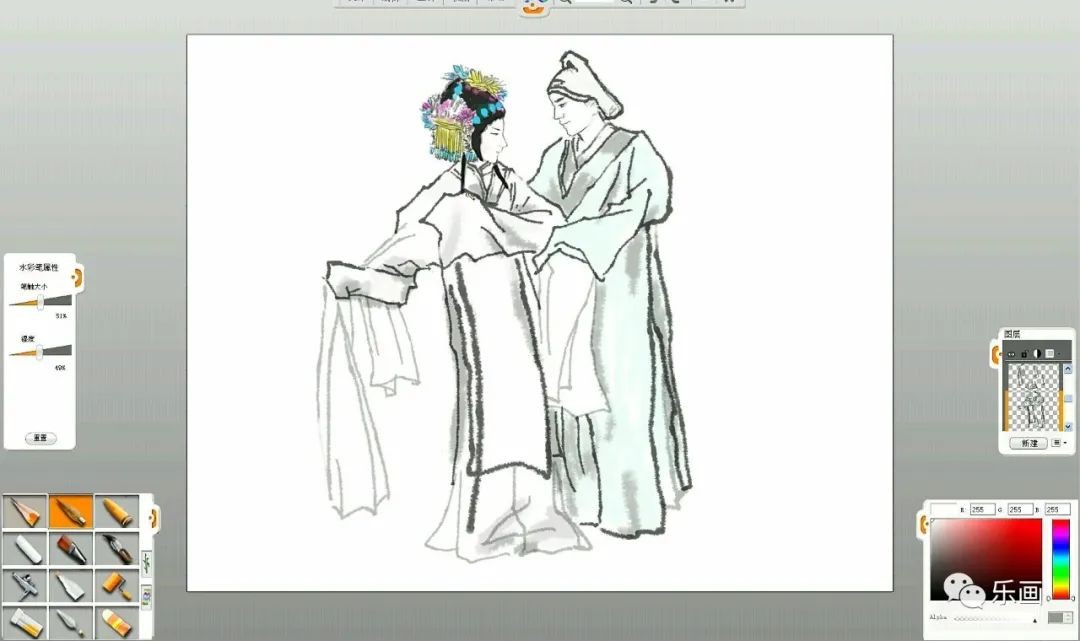Viewport: 1080px width, 641px height.
Task: Tap the 重置 reset button
Action: click(x=40, y=438)
